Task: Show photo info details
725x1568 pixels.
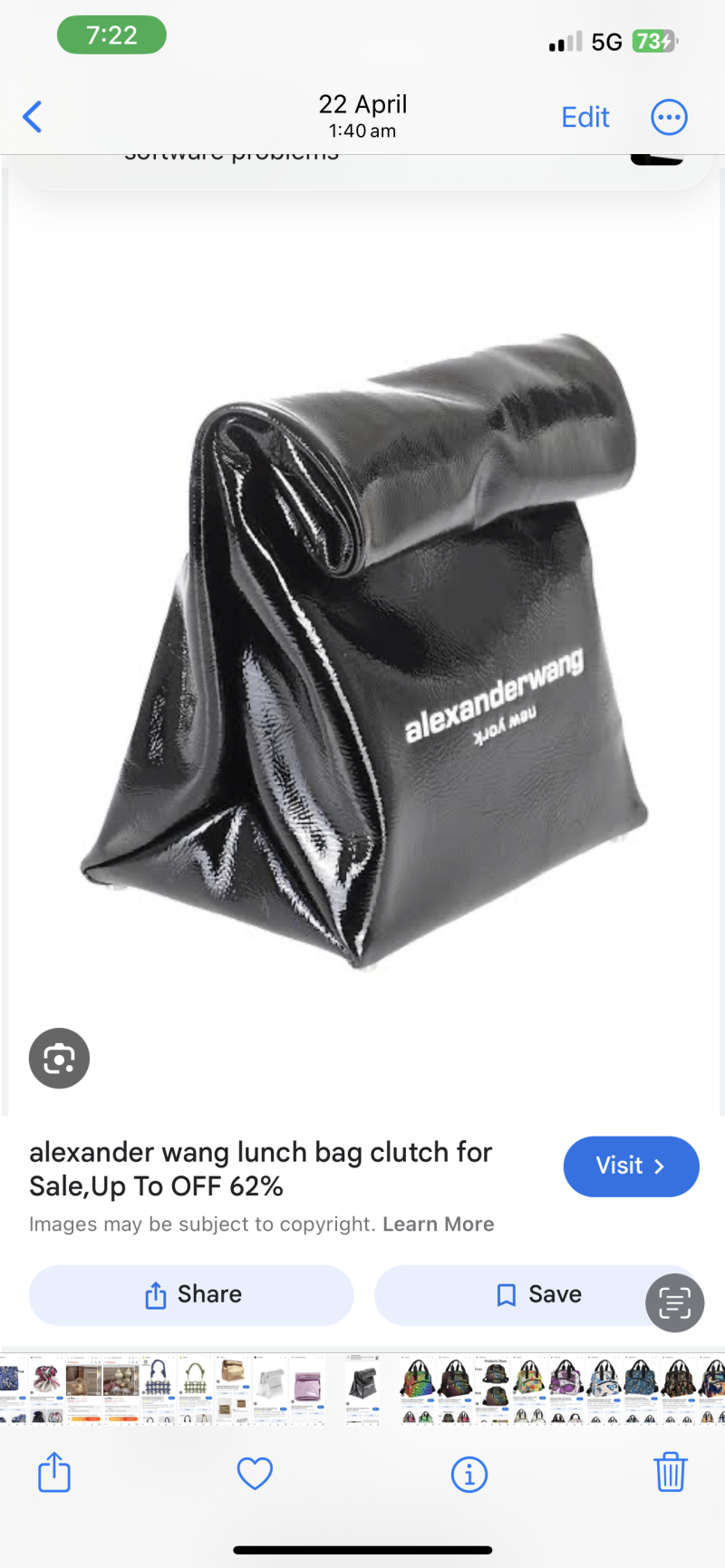Action: tap(469, 1474)
